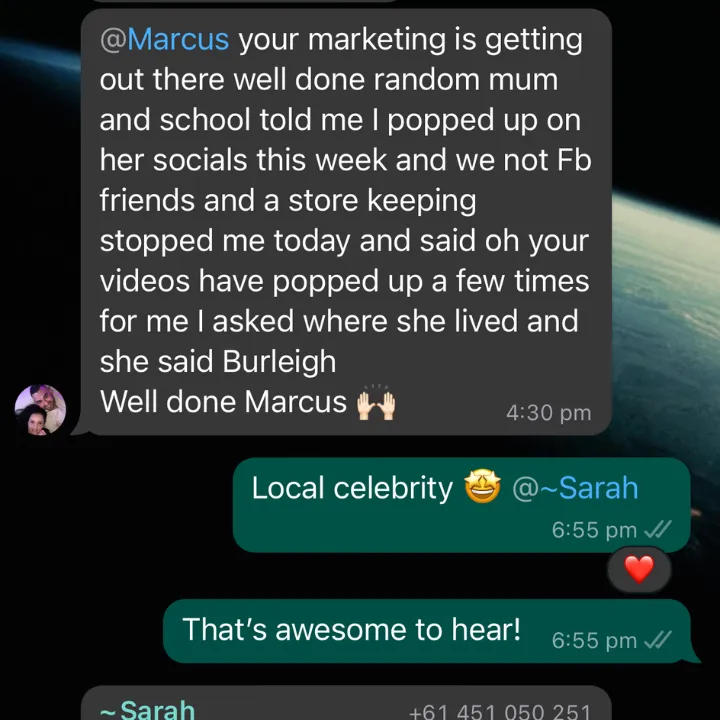Open the @~Sarah mention in reply
Screen dimensions: 720x720
tap(575, 488)
